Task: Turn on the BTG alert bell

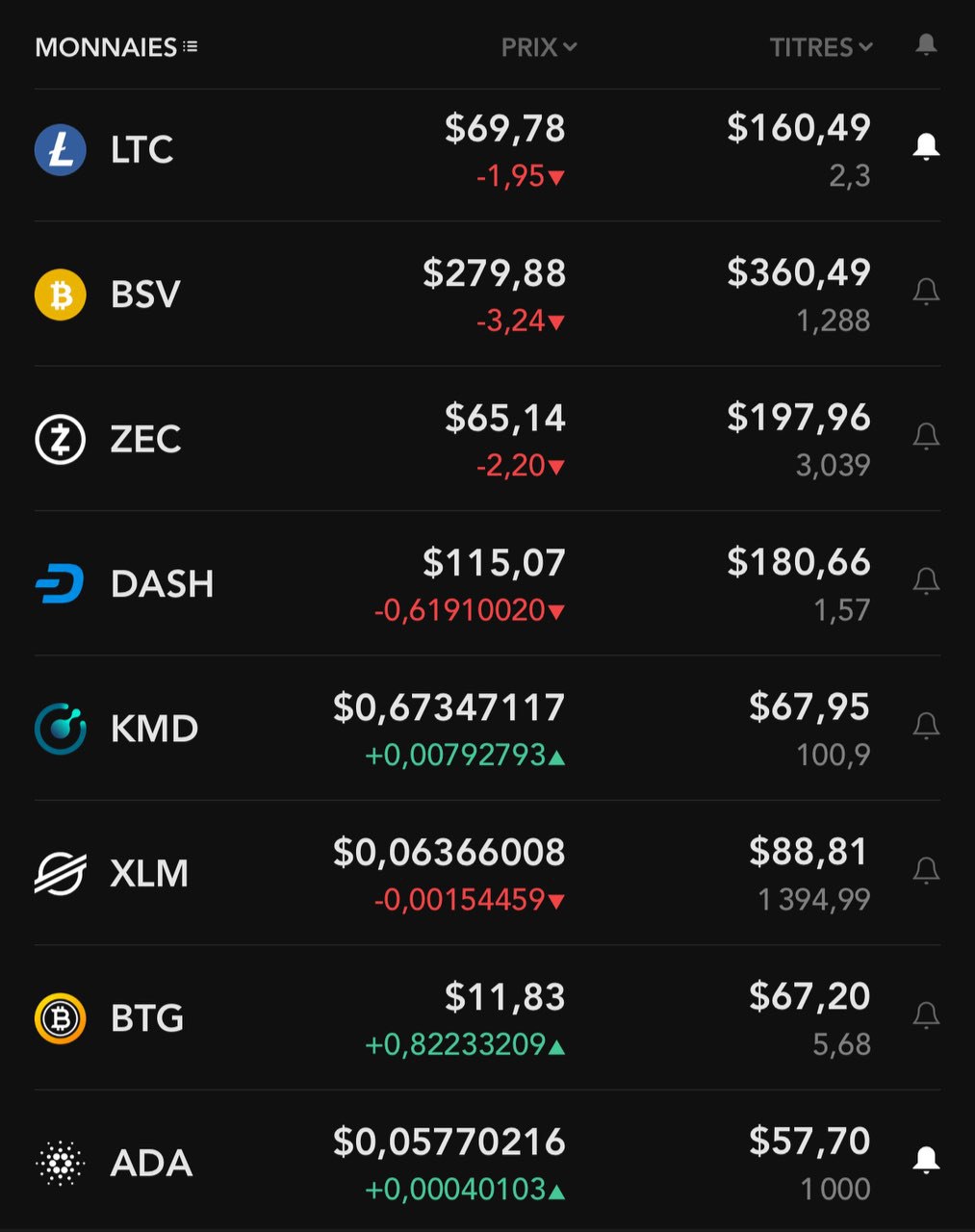Action: point(926,1014)
